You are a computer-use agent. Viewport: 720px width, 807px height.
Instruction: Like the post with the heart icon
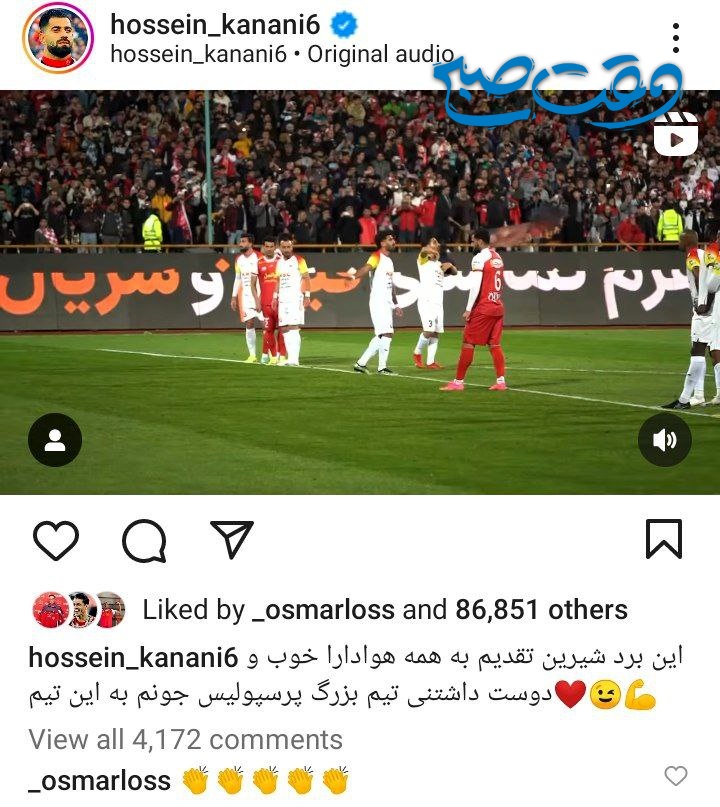pyautogui.click(x=56, y=540)
